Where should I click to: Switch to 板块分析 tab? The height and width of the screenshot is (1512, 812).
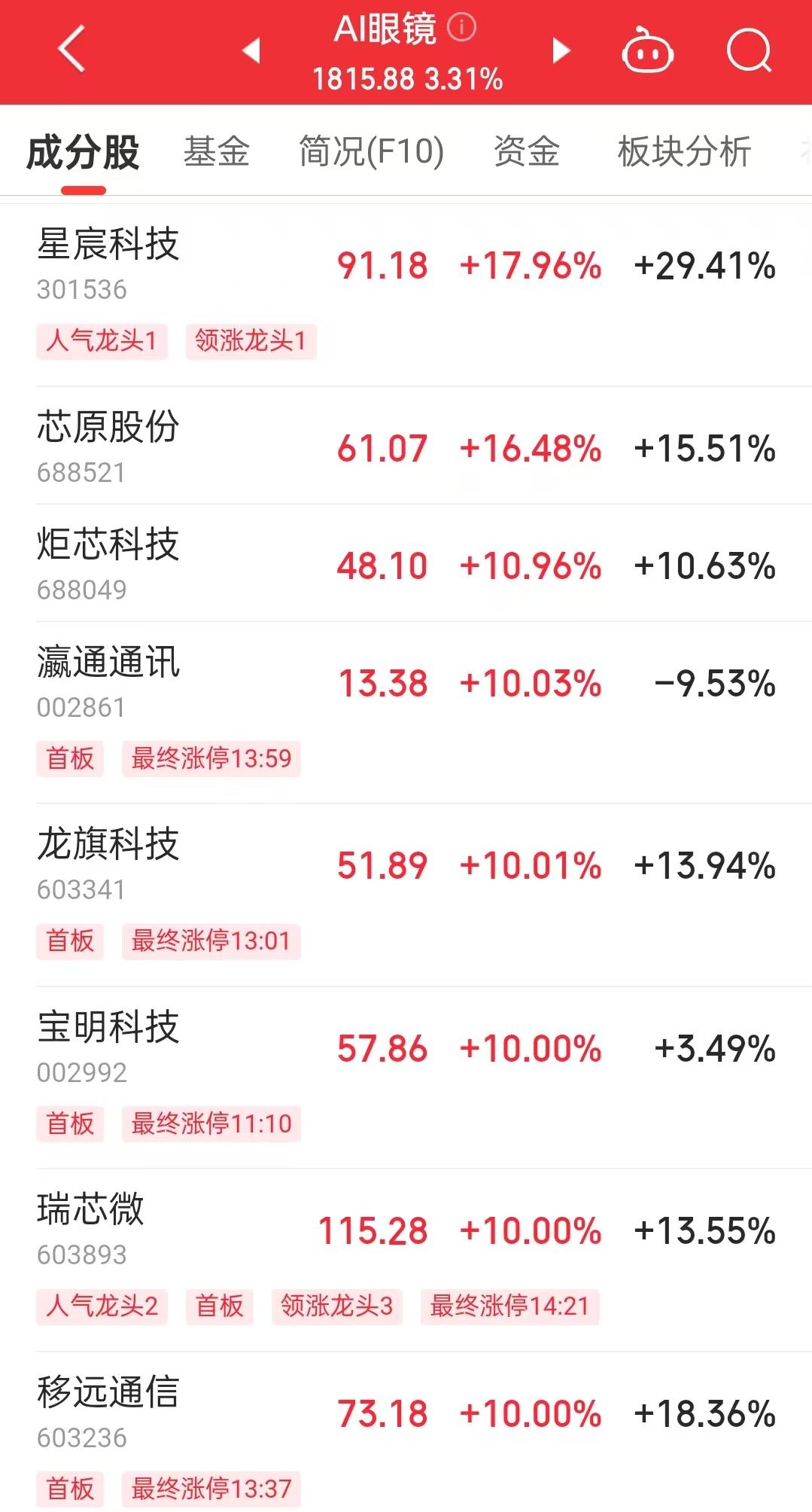[x=684, y=152]
